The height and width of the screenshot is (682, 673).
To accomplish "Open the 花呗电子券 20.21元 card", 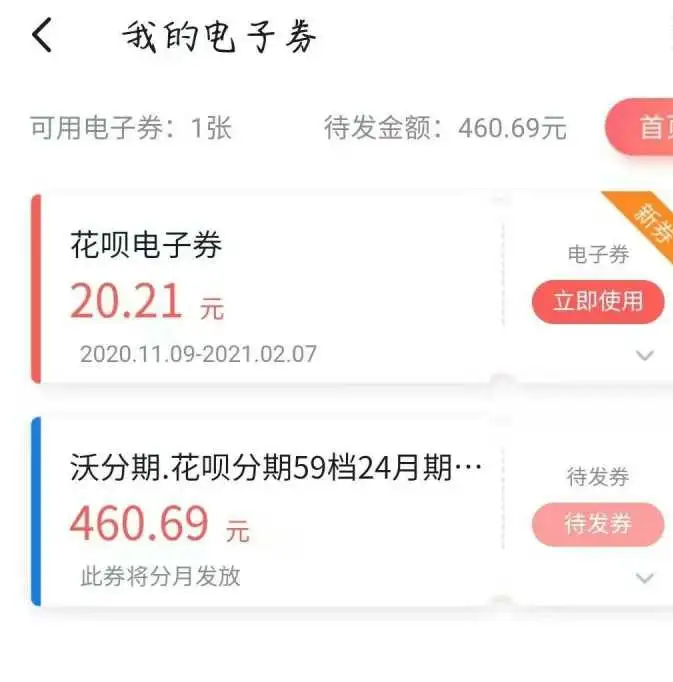I will pos(265,290).
